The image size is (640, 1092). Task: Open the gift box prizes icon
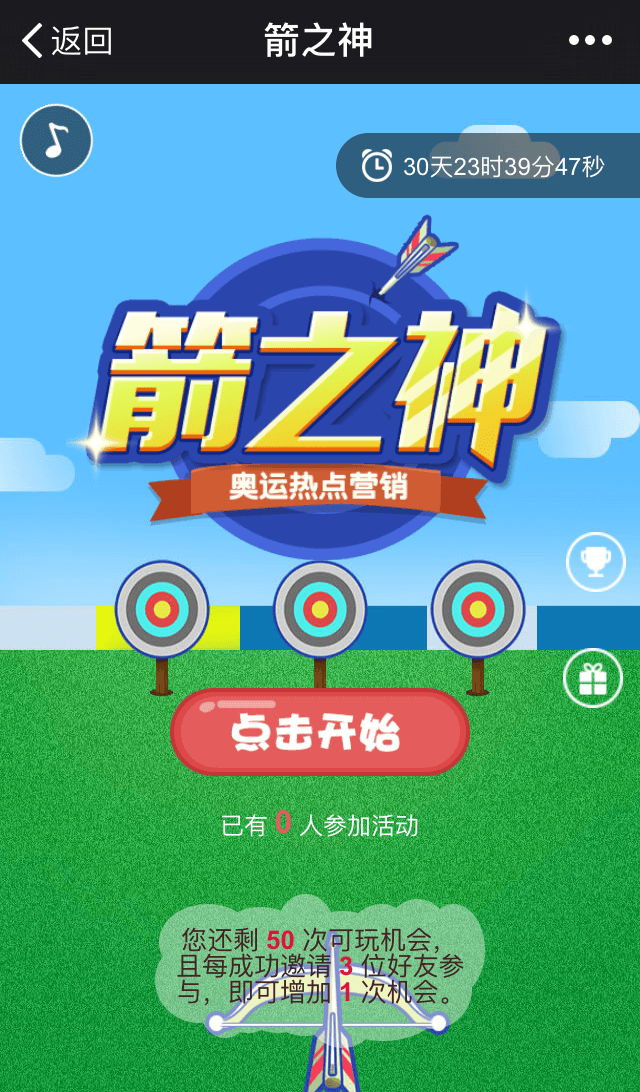[x=593, y=678]
